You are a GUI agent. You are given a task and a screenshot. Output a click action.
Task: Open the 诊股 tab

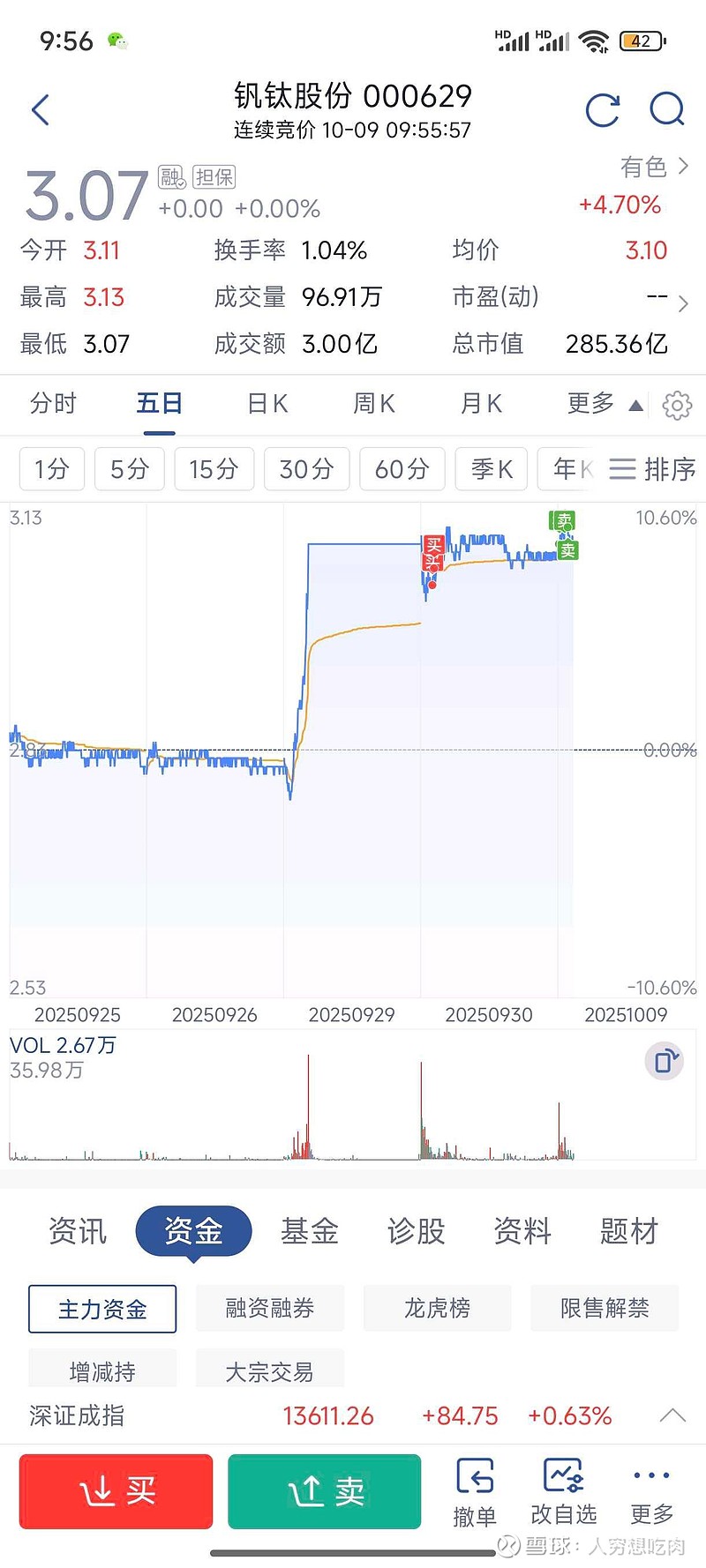click(416, 1231)
